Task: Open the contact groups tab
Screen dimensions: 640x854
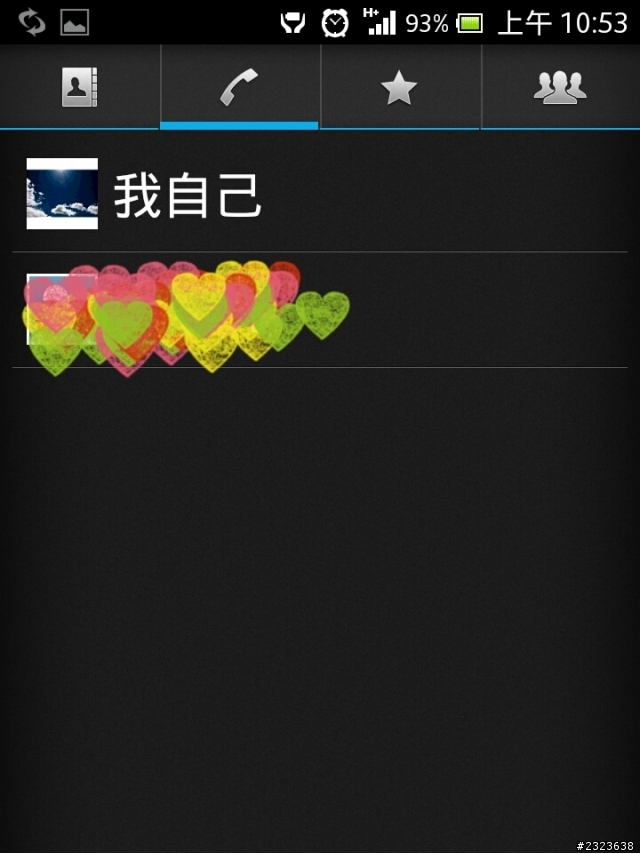Action: coord(560,89)
